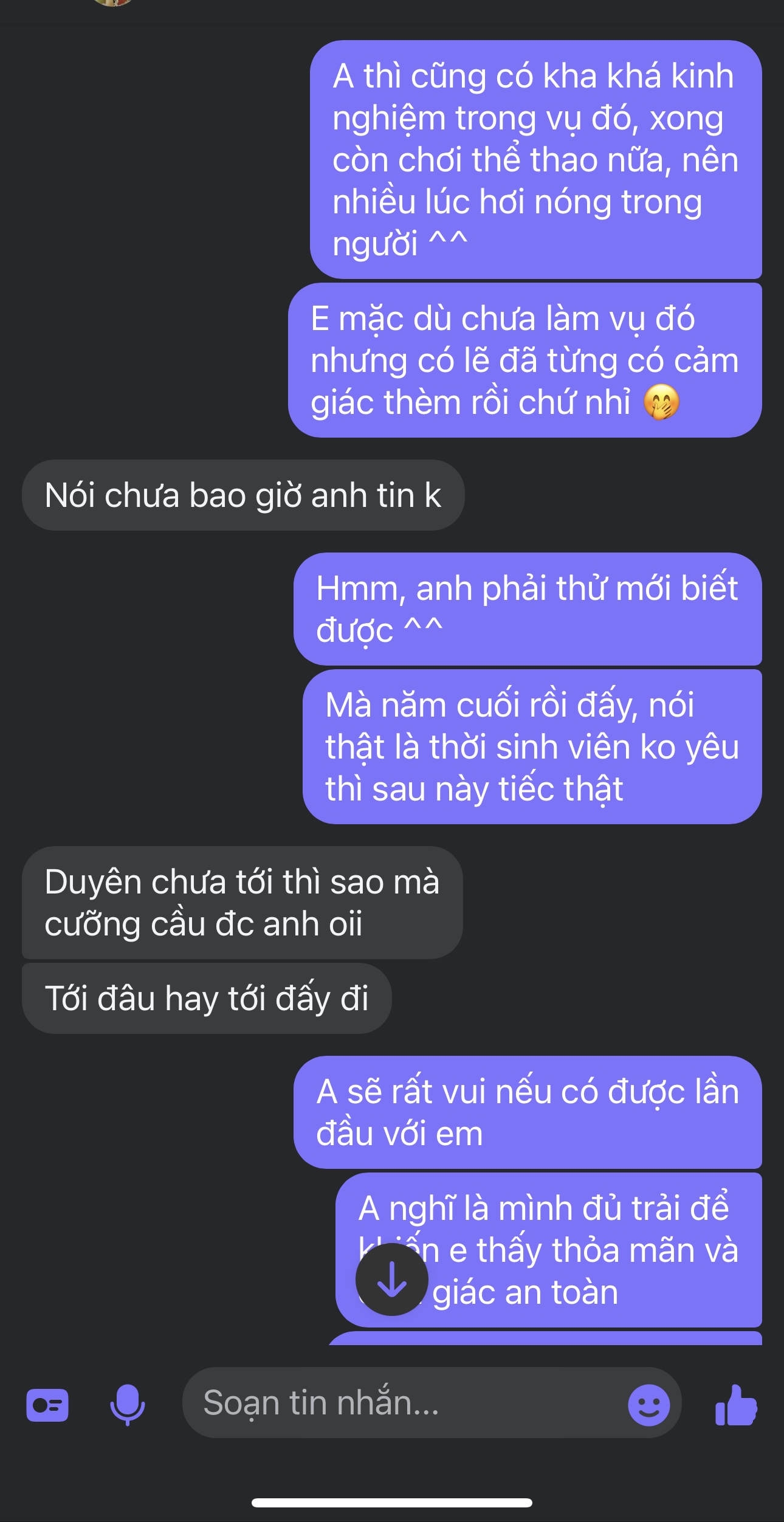Tap the microphone to record voice
Viewport: 784px width, 1522px height.
pos(127,1404)
